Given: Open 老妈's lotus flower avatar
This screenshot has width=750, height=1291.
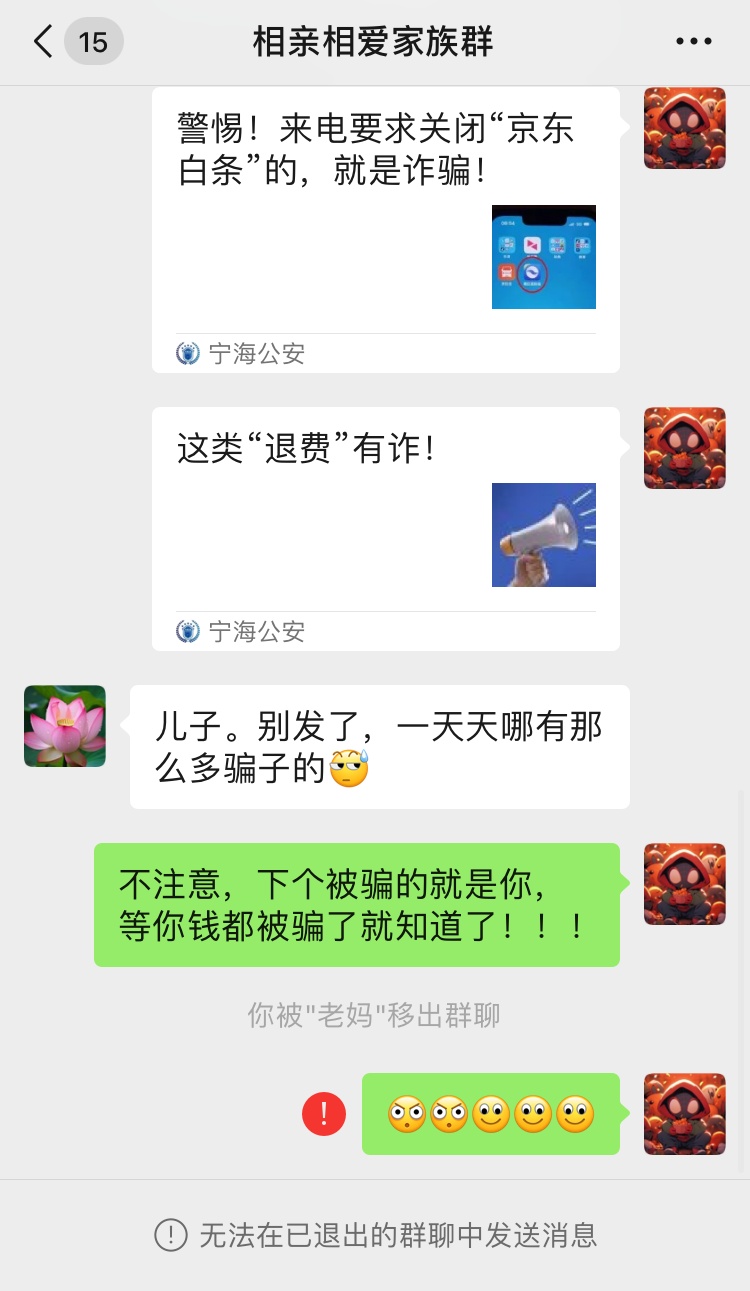Looking at the screenshot, I should (64, 726).
